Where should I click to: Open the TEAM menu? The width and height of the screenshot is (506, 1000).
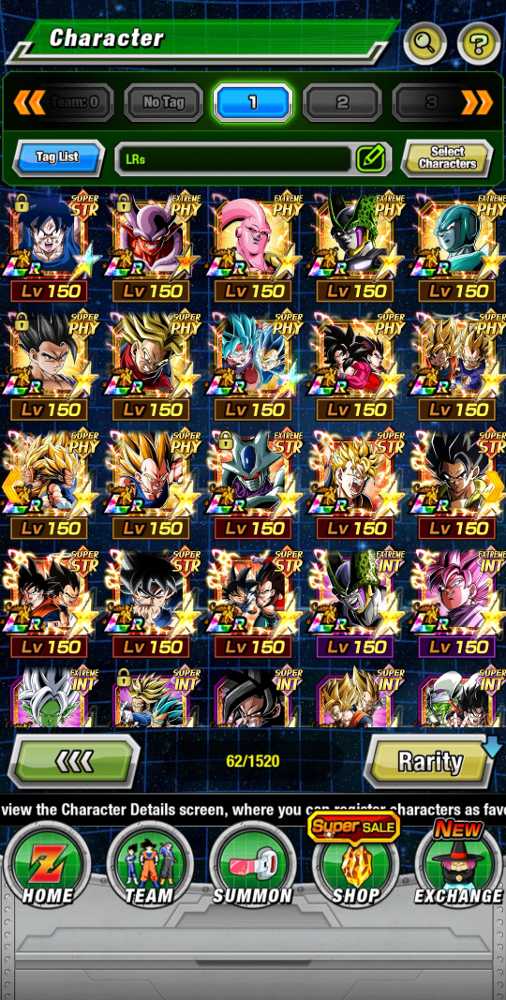pos(149,868)
